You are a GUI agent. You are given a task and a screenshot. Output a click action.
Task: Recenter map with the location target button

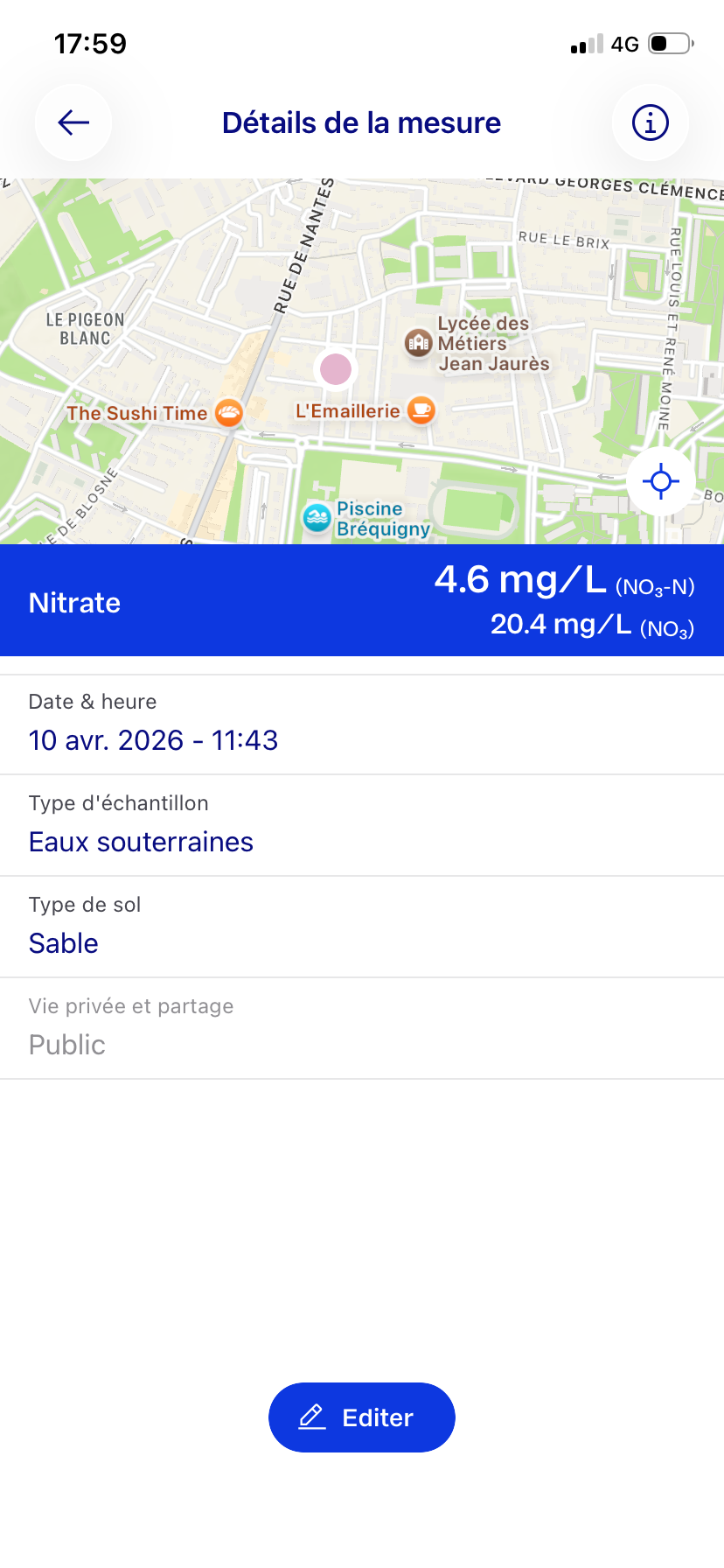tap(661, 480)
